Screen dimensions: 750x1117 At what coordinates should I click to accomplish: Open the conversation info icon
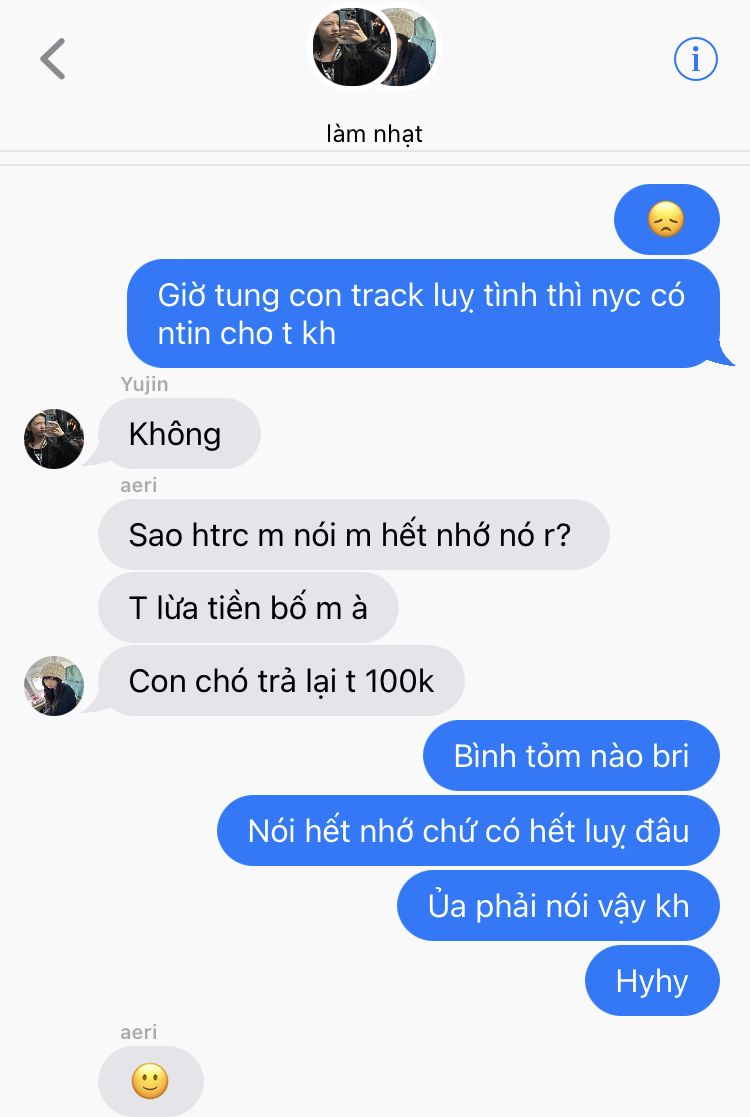(695, 60)
